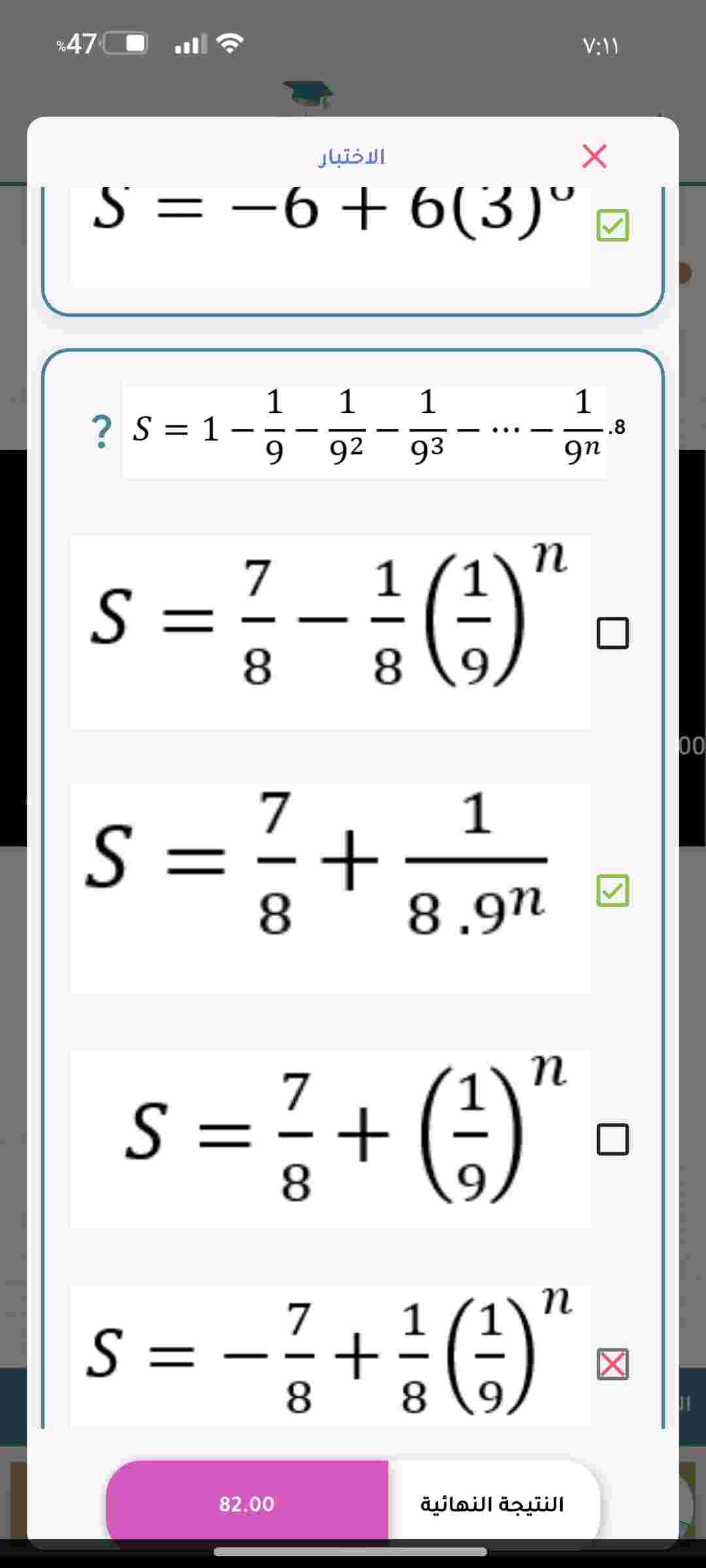Select the answer S = 7/8 − 1/8(1/9)^n

pos(613,633)
